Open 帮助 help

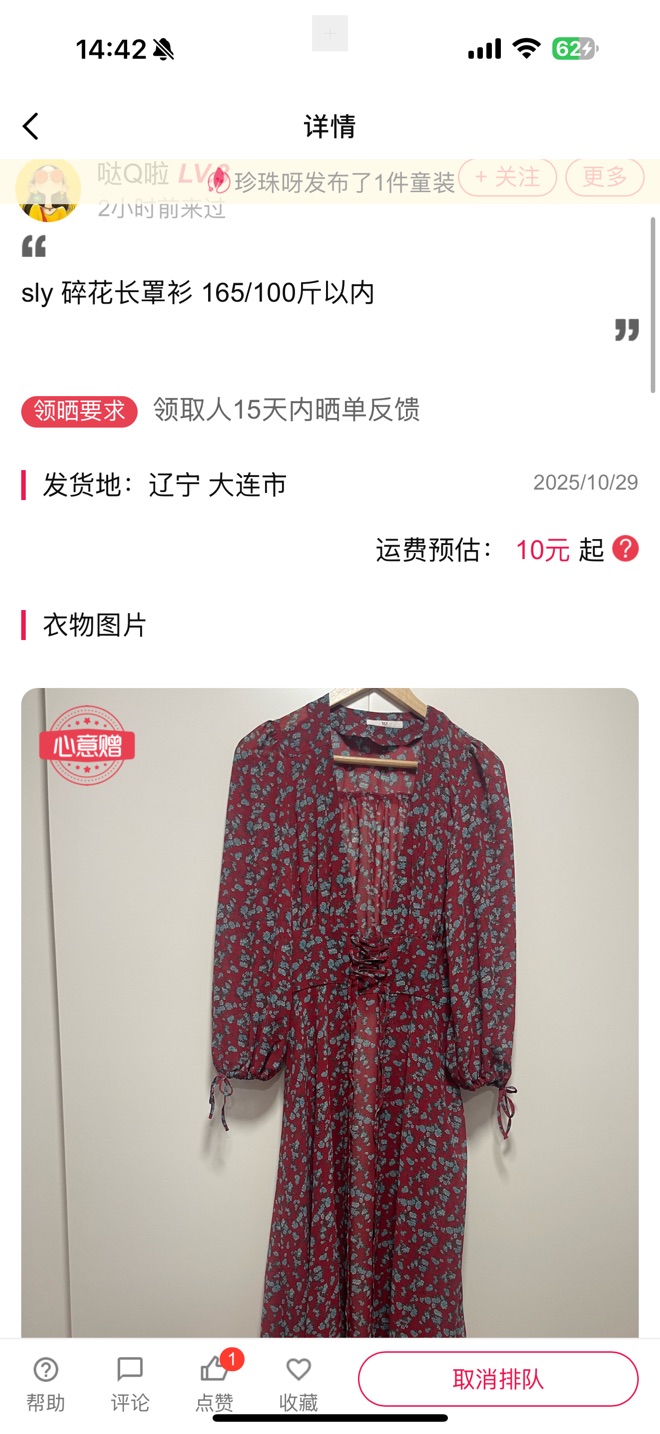point(45,1383)
